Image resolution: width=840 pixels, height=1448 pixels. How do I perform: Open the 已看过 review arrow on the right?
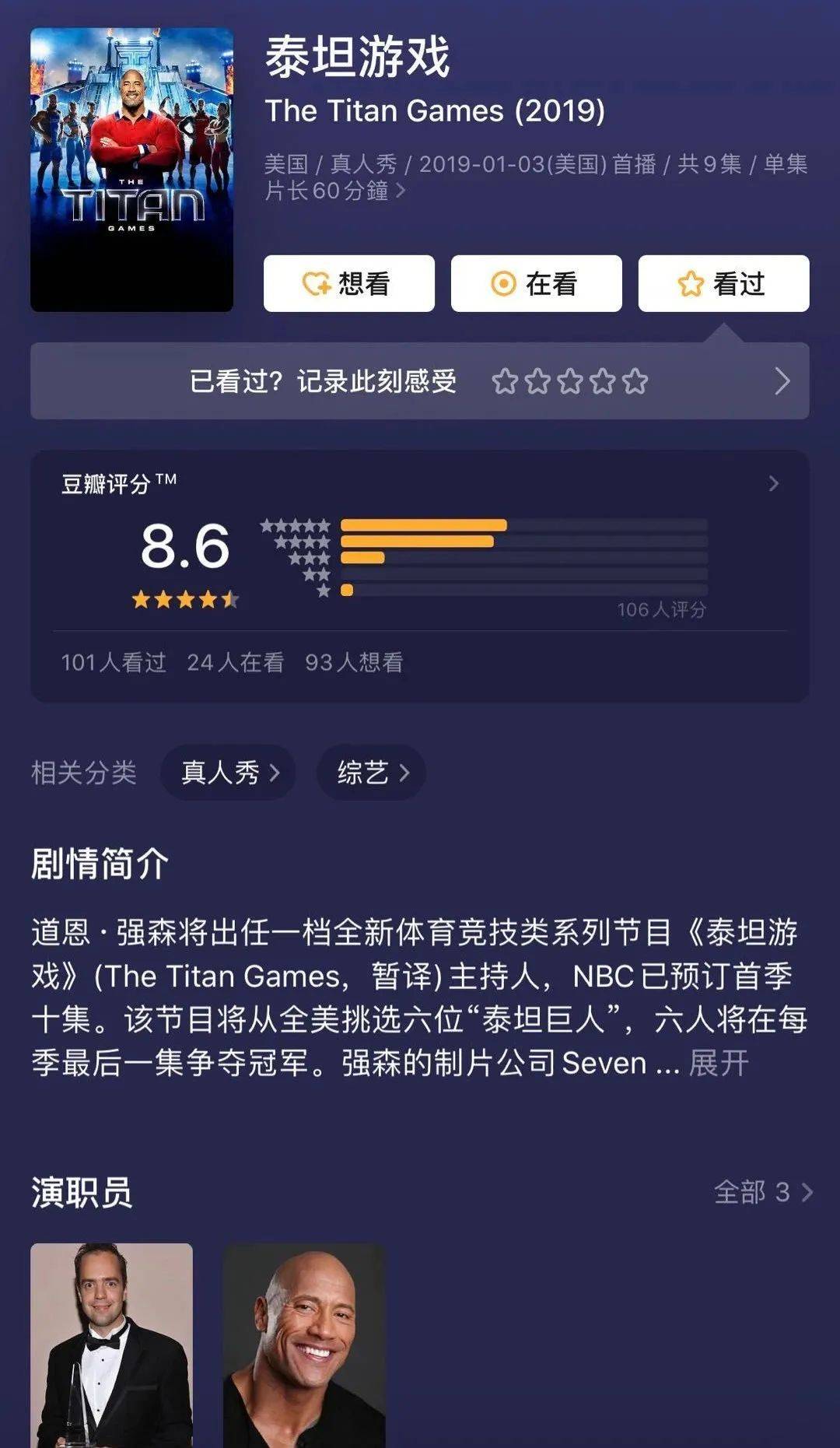782,381
